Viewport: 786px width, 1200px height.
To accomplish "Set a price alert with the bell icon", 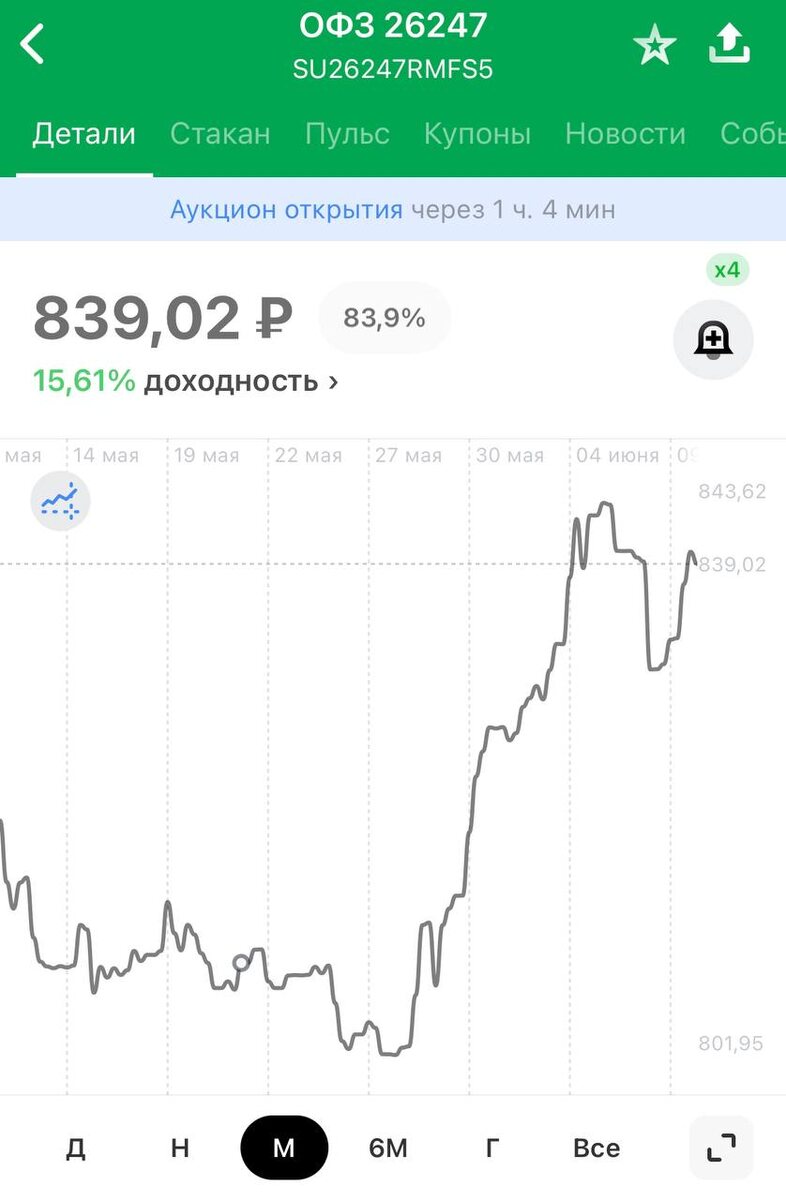I will [x=713, y=339].
